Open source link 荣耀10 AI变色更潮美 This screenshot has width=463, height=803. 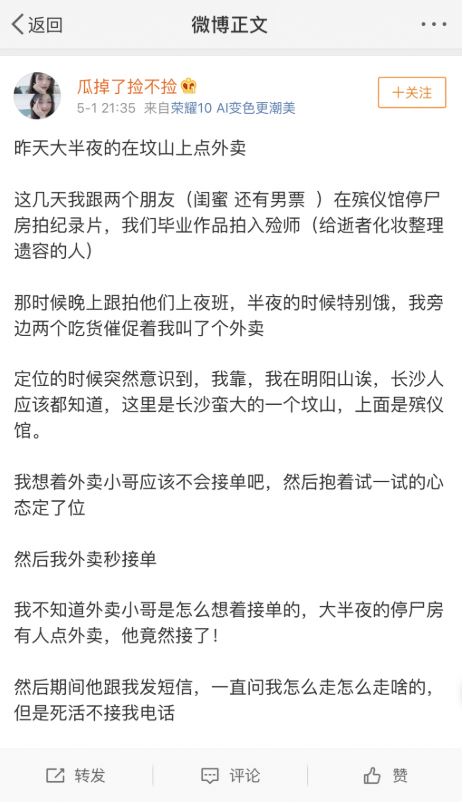(233, 108)
